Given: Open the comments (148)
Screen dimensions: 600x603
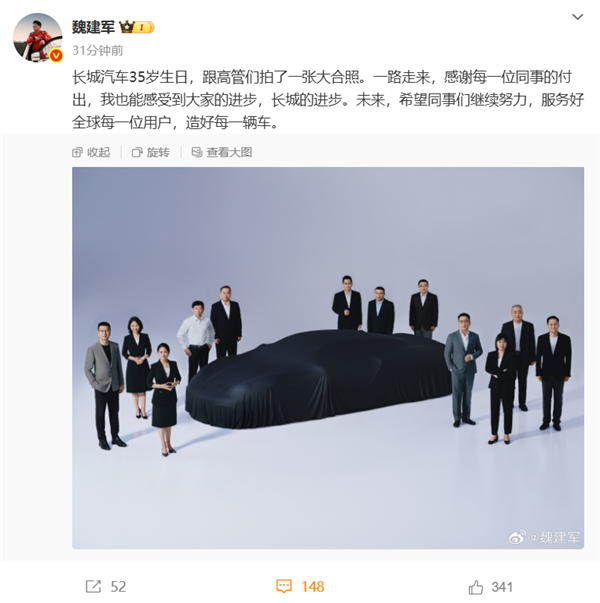Looking at the screenshot, I should (x=300, y=586).
